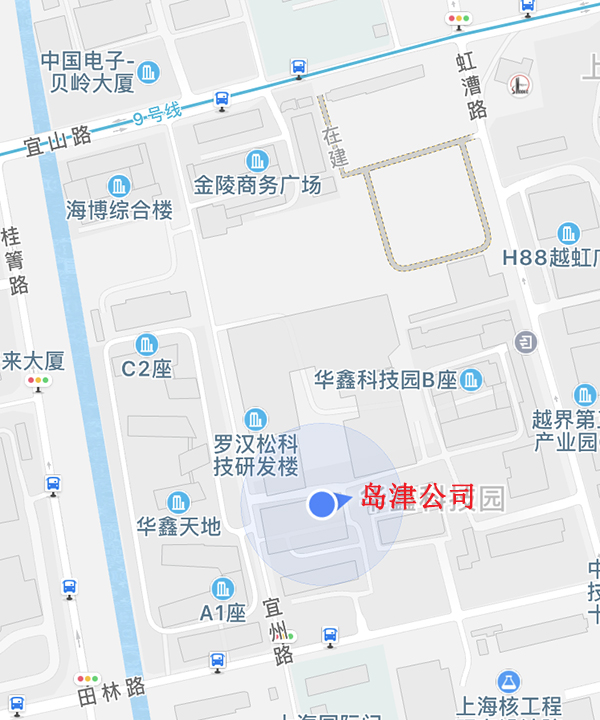
Task: Open the H88越虹 place marker
Action: [x=569, y=234]
